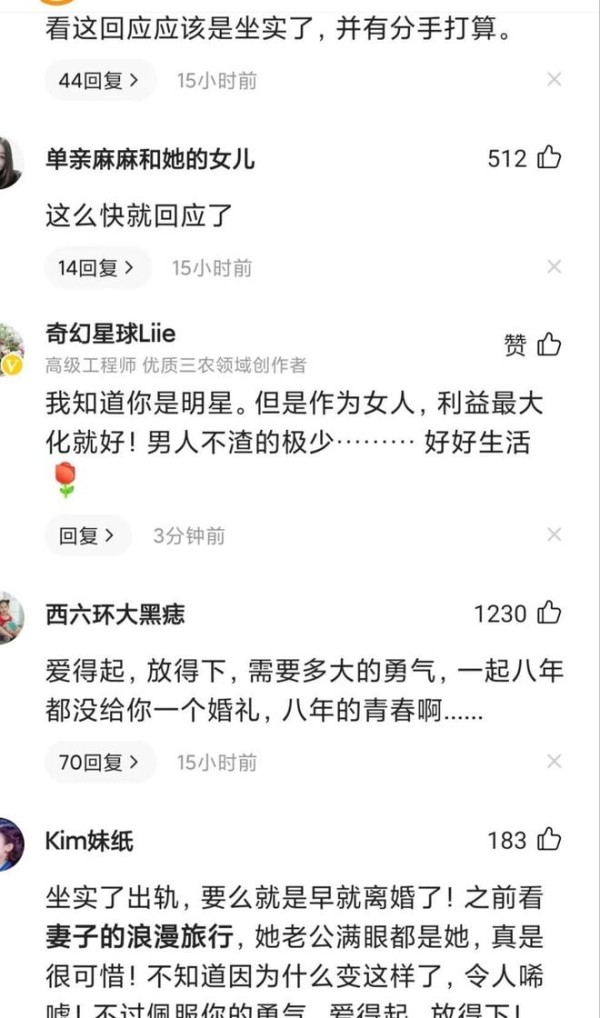The image size is (600, 1018).
Task: View the 70回复 replies
Action: 99,762
